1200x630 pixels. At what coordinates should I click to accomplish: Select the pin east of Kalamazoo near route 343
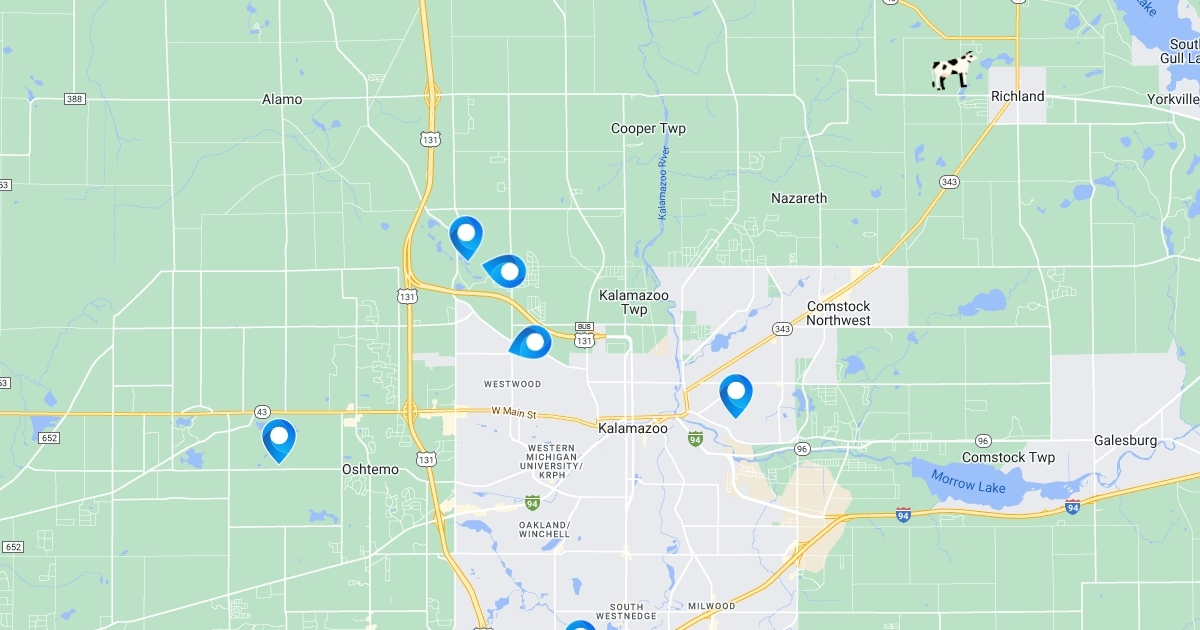pyautogui.click(x=736, y=392)
